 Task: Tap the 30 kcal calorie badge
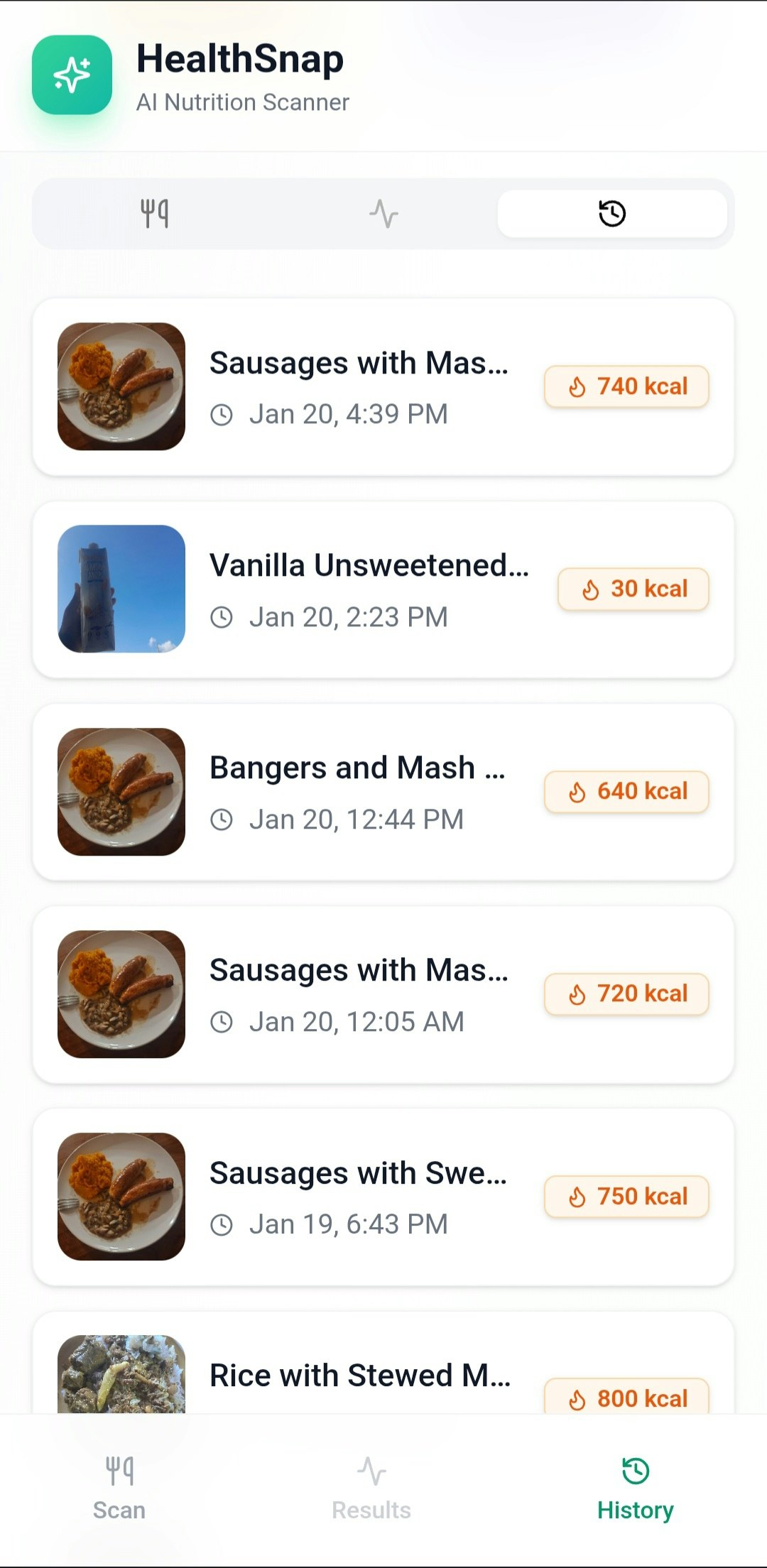(x=633, y=589)
